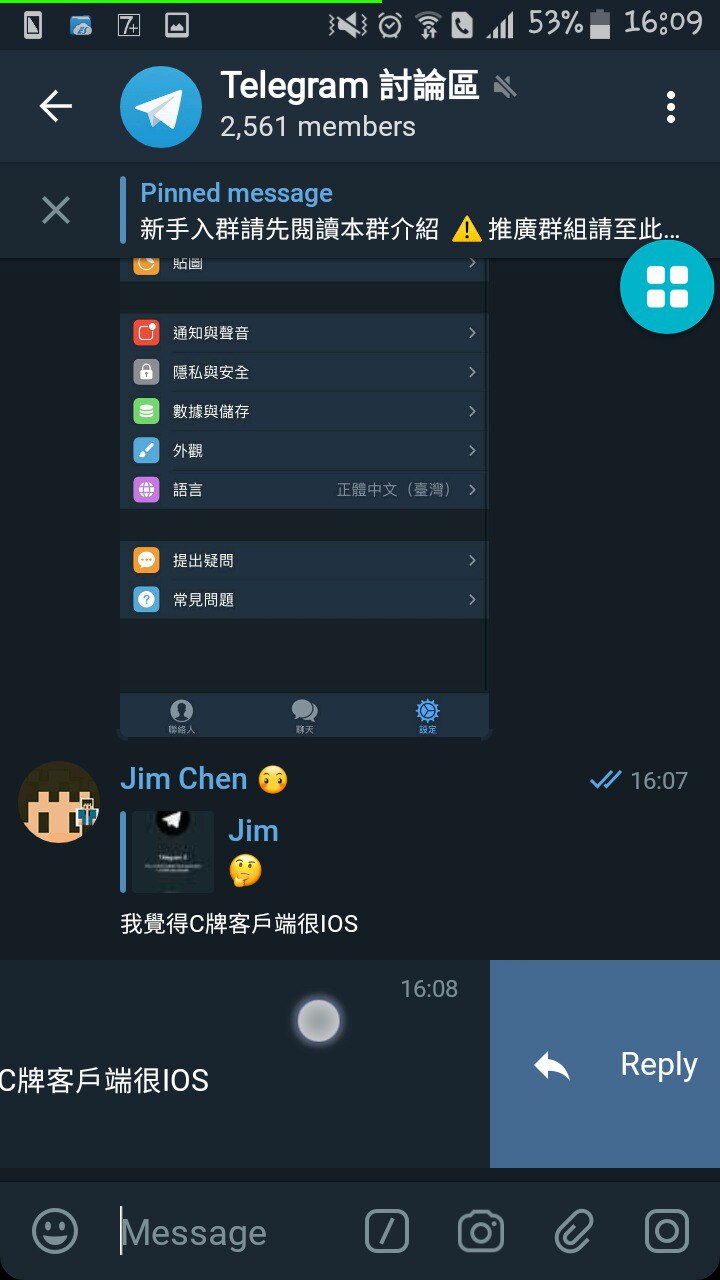Attach a file with the paperclip

[574, 1231]
